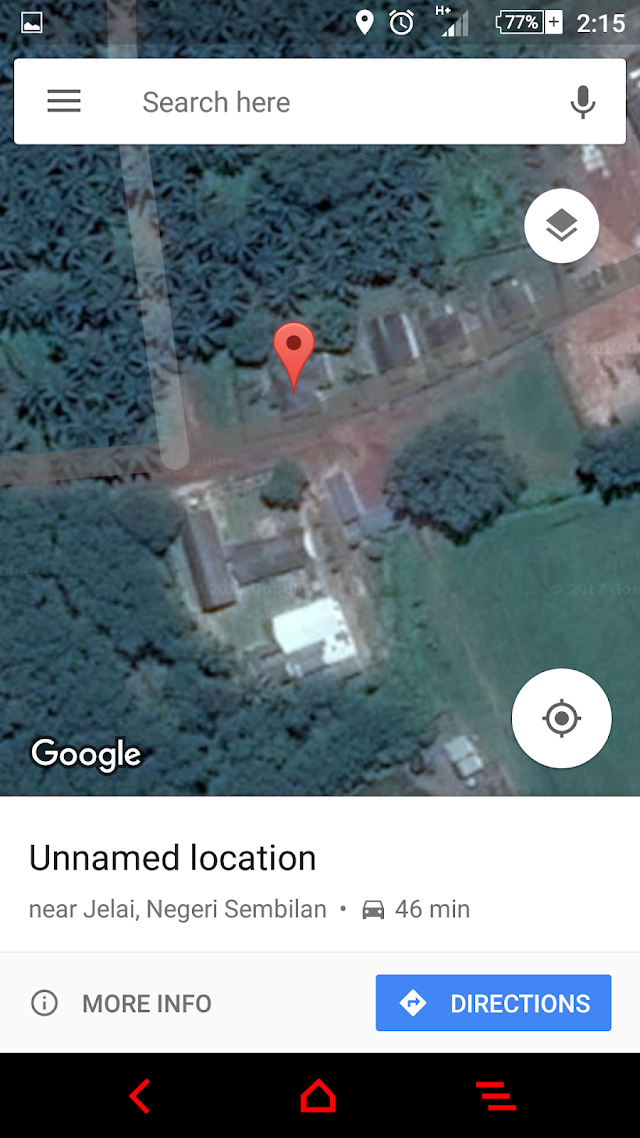Center map on my current location
The width and height of the screenshot is (640, 1138).
click(561, 718)
